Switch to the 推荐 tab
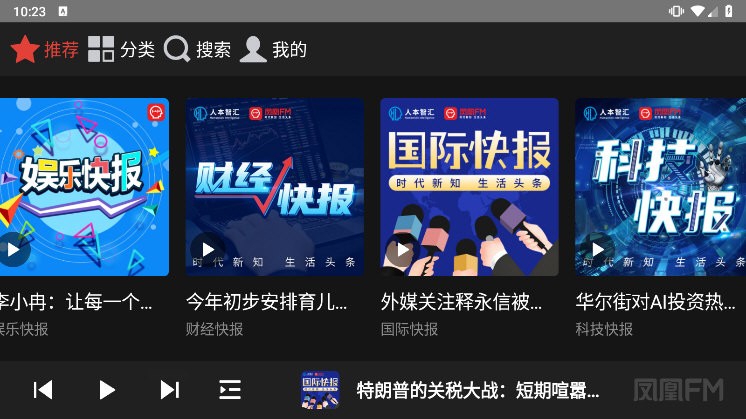The width and height of the screenshot is (746, 419). point(44,49)
